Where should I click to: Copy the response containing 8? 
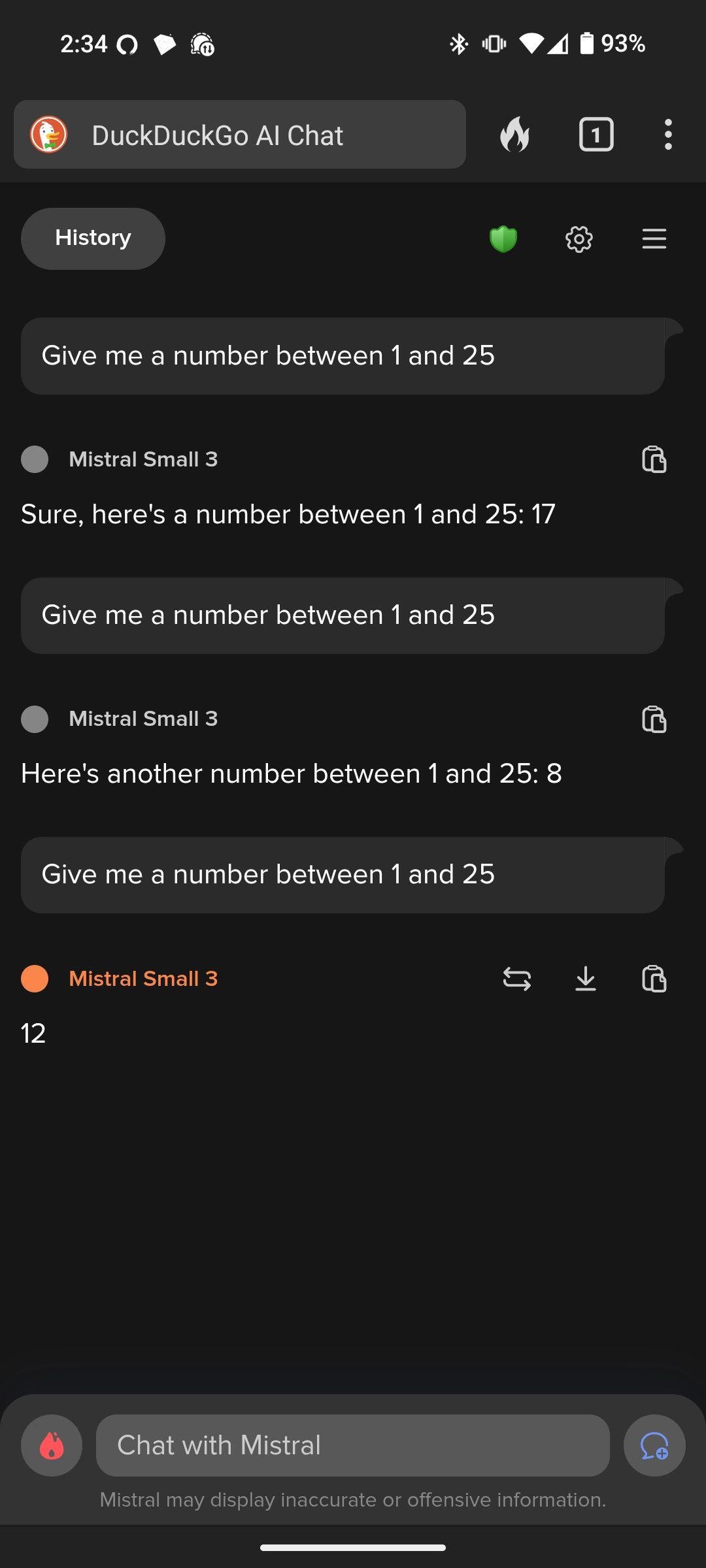(x=654, y=719)
